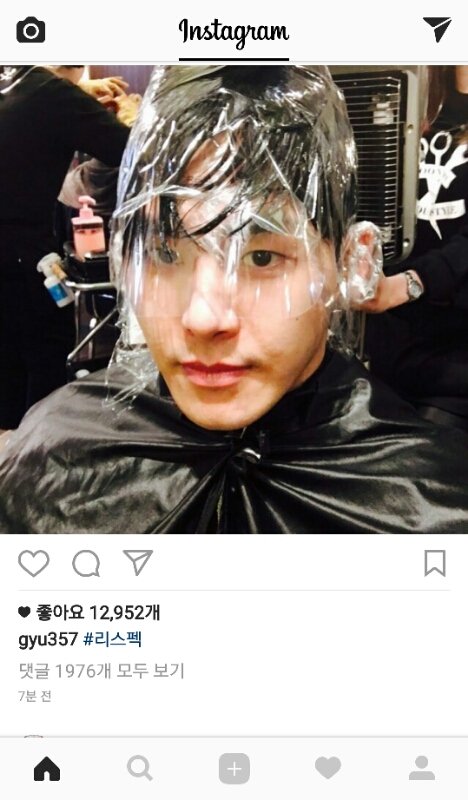
Task: Open the activity heart tab
Action: (328, 768)
